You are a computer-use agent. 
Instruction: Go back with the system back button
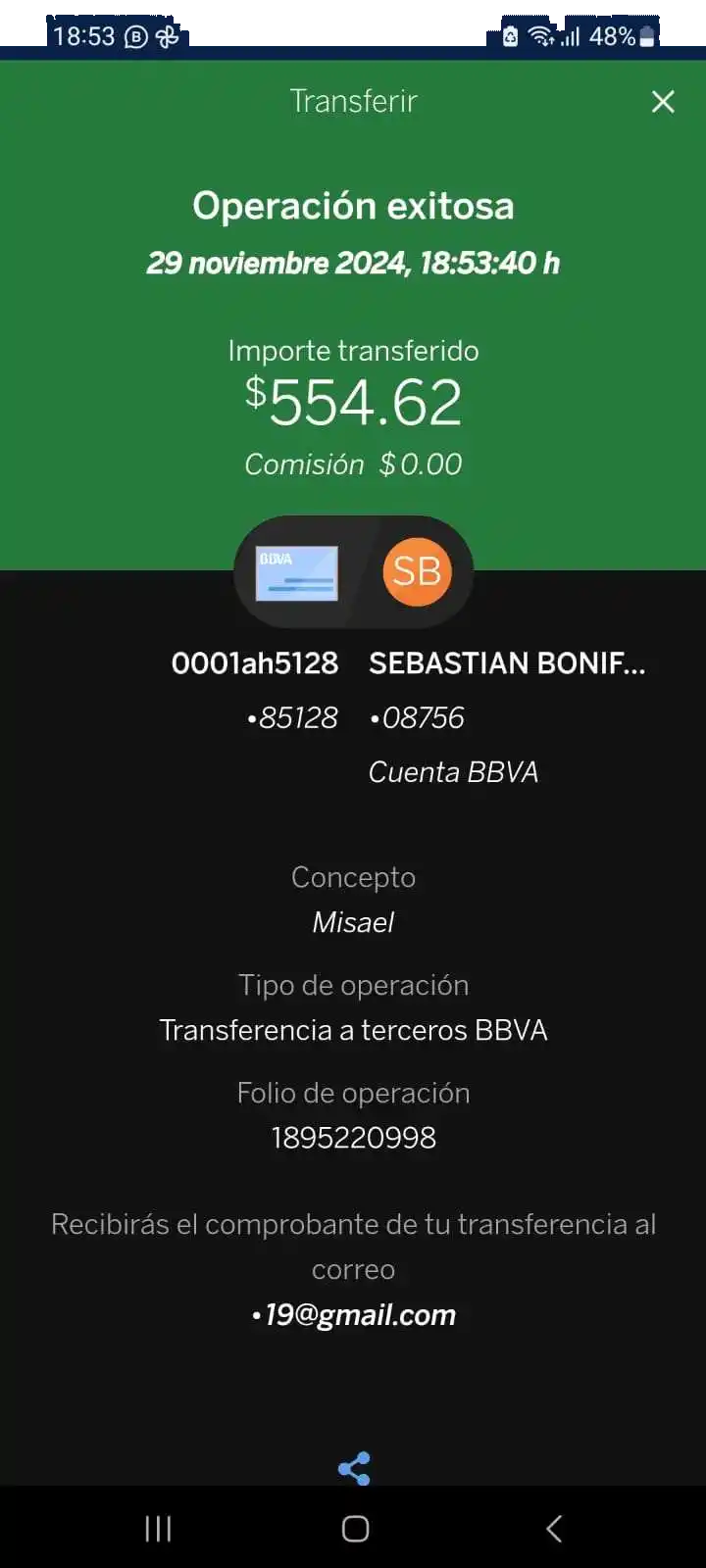554,1529
